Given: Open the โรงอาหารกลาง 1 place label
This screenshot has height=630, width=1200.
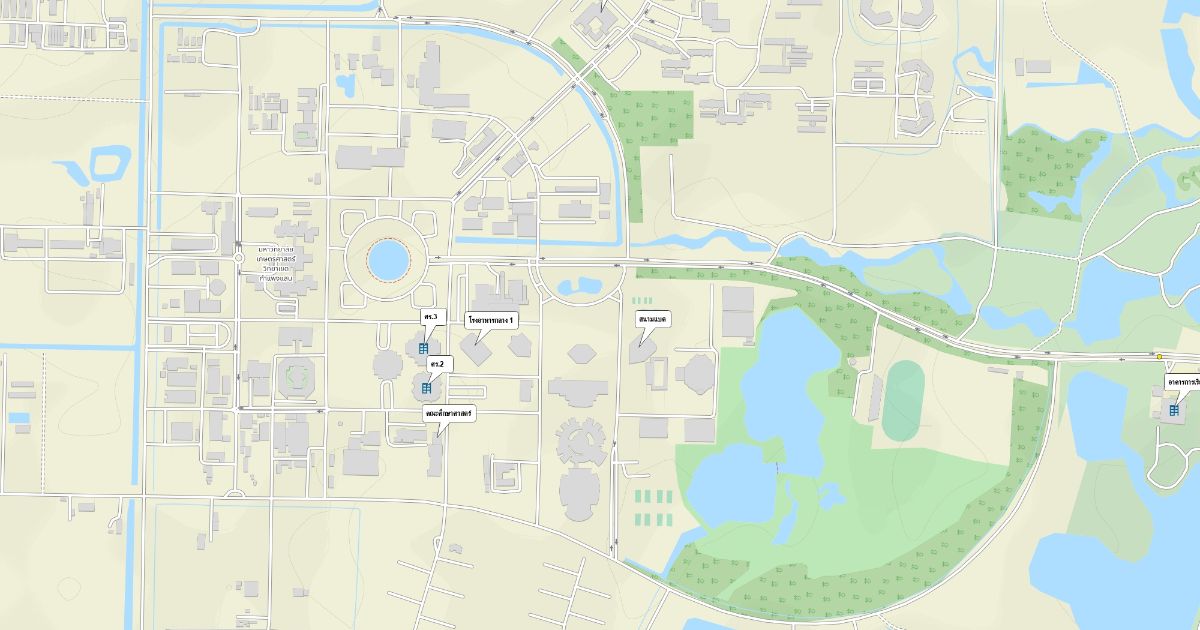Looking at the screenshot, I should point(491,320).
